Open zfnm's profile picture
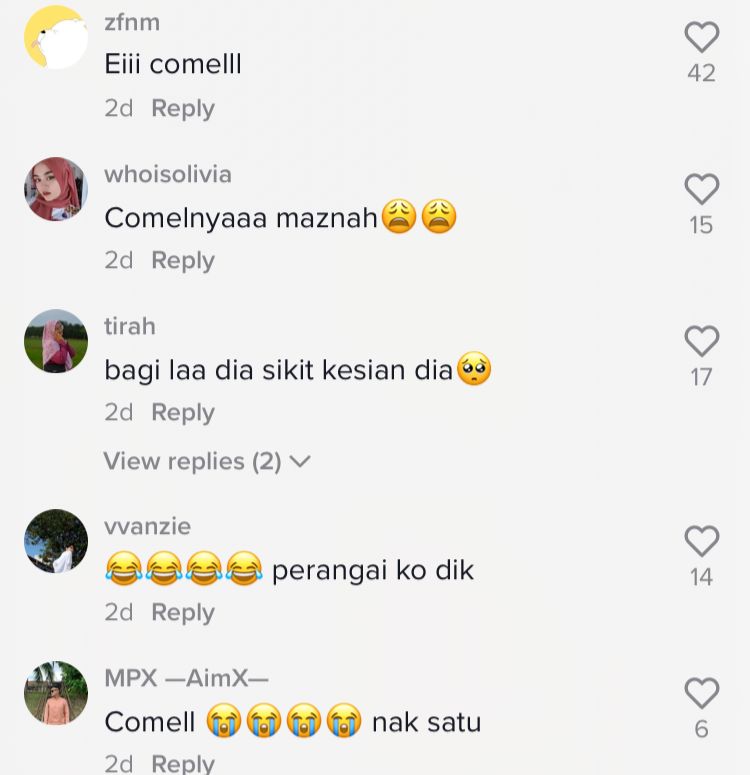Image resolution: width=750 pixels, height=775 pixels. 56,38
